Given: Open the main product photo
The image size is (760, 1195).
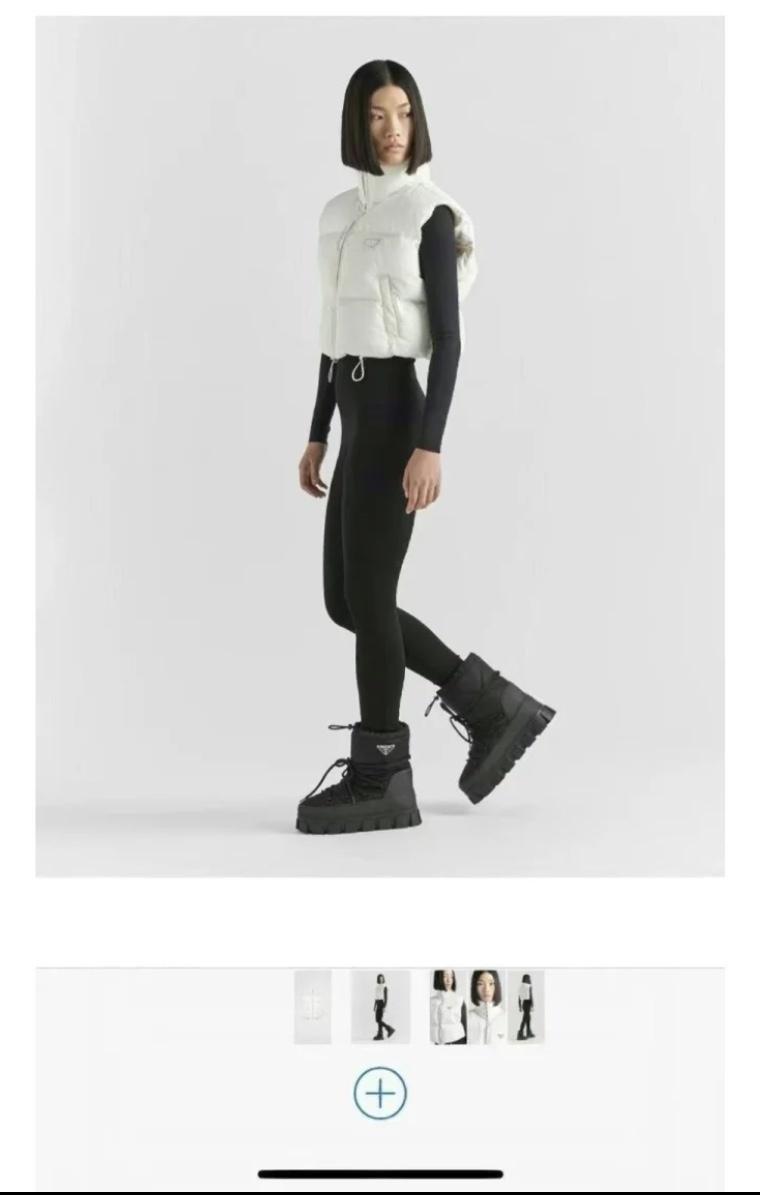Looking at the screenshot, I should click(x=380, y=447).
